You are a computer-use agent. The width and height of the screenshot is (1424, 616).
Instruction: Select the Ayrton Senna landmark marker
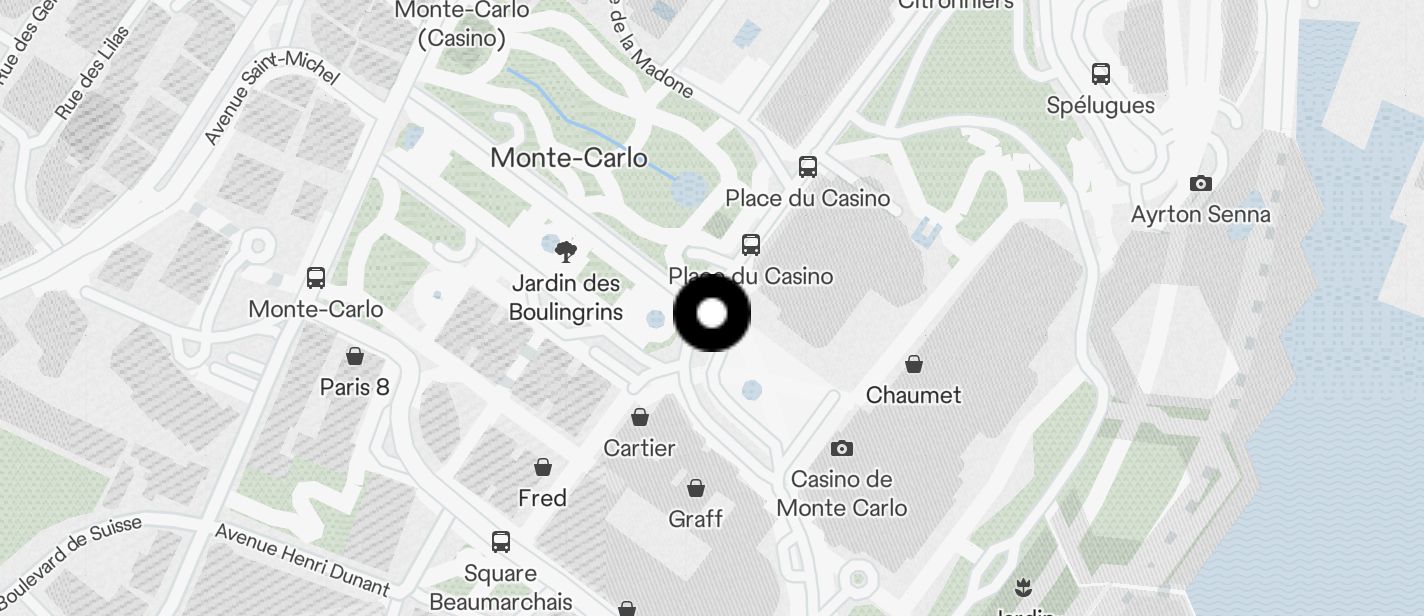tap(1200, 184)
